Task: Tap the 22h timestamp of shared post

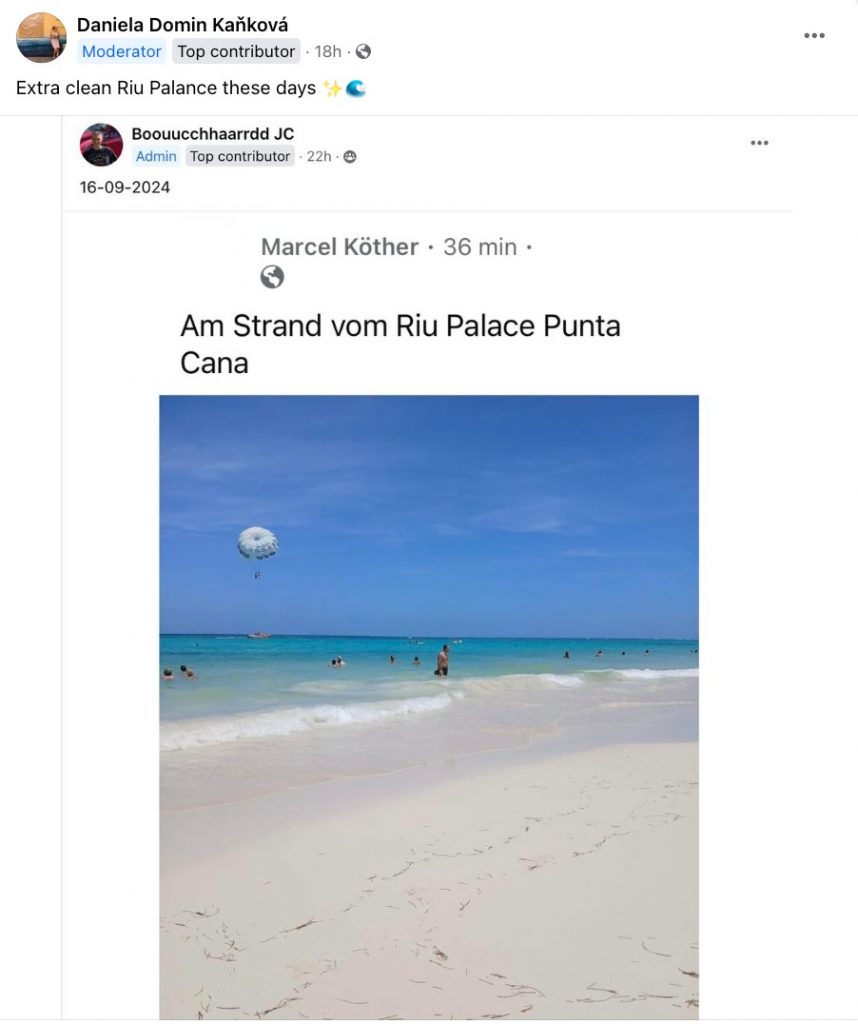Action: click(x=318, y=157)
